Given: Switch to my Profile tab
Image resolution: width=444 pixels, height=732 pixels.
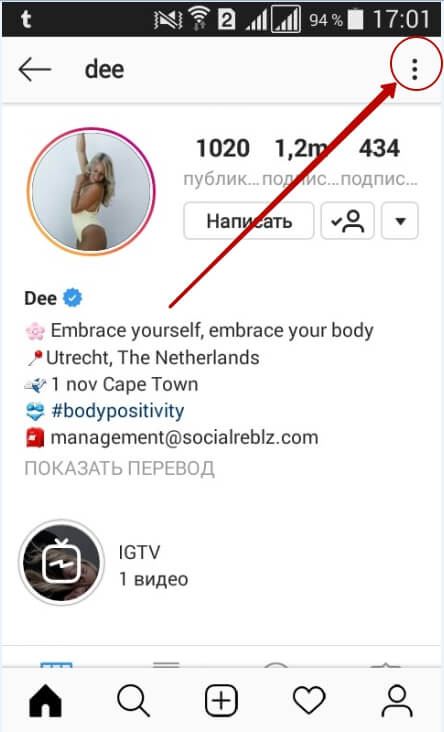Looking at the screenshot, I should pyautogui.click(x=397, y=701).
